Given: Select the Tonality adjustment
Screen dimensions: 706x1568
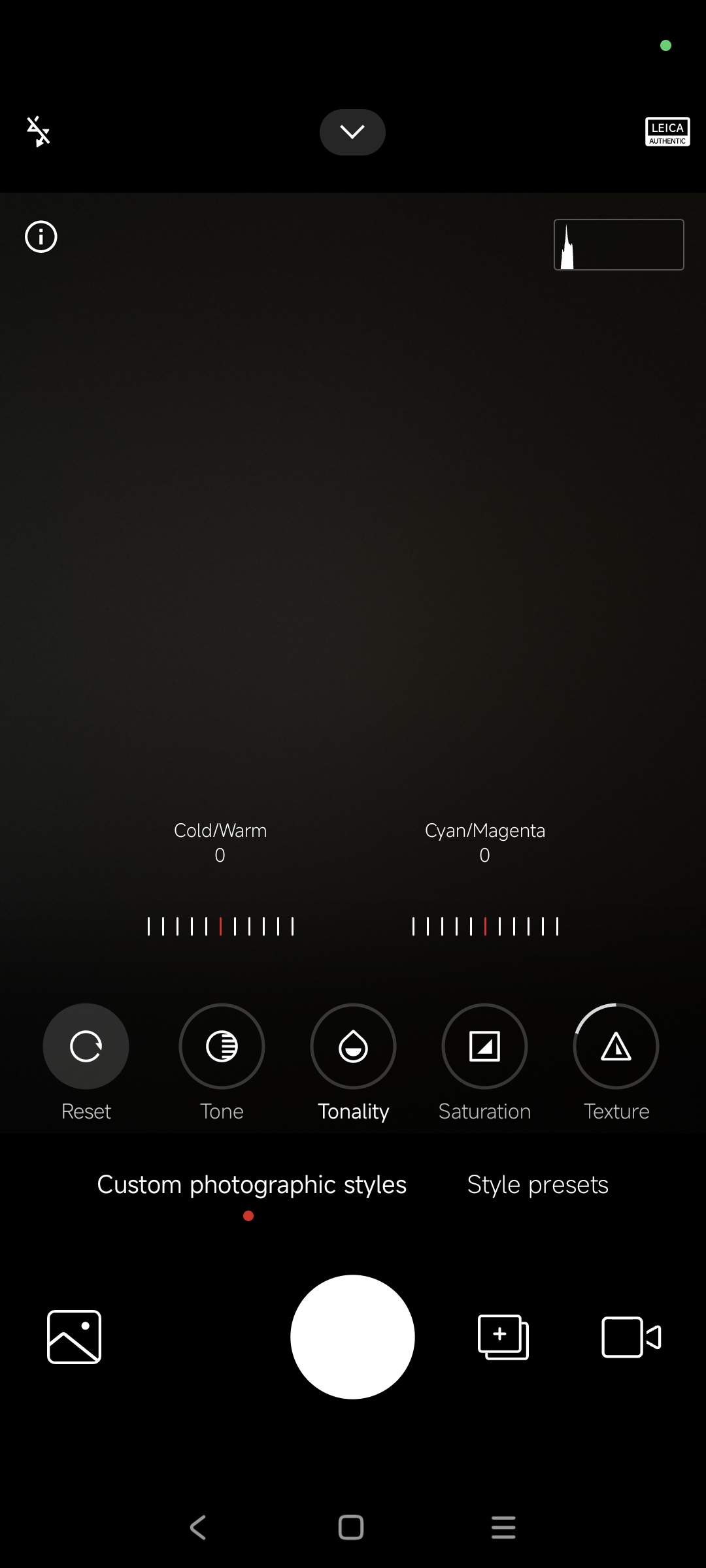Looking at the screenshot, I should coord(353,1046).
